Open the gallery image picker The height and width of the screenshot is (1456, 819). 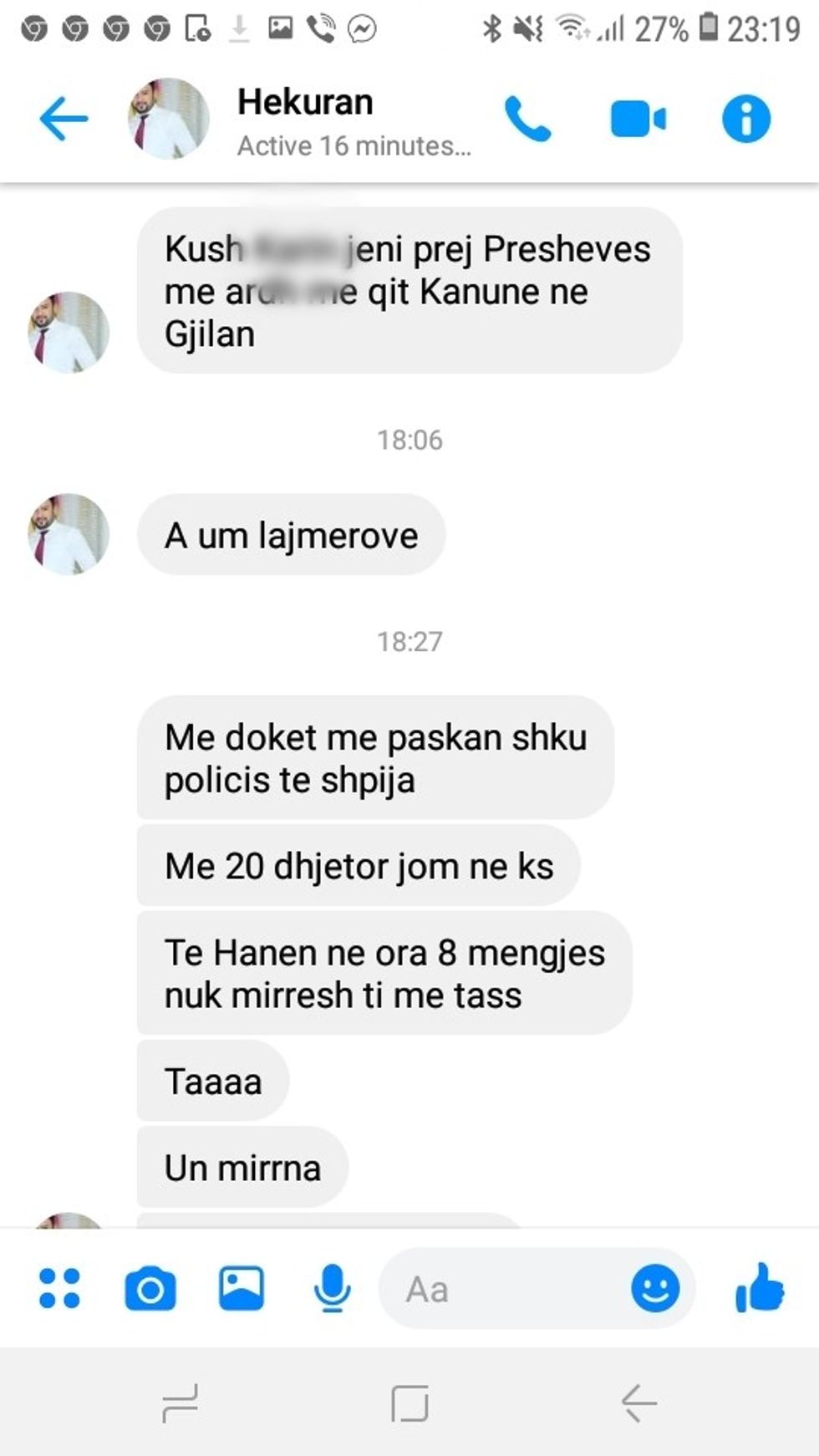click(x=242, y=1288)
